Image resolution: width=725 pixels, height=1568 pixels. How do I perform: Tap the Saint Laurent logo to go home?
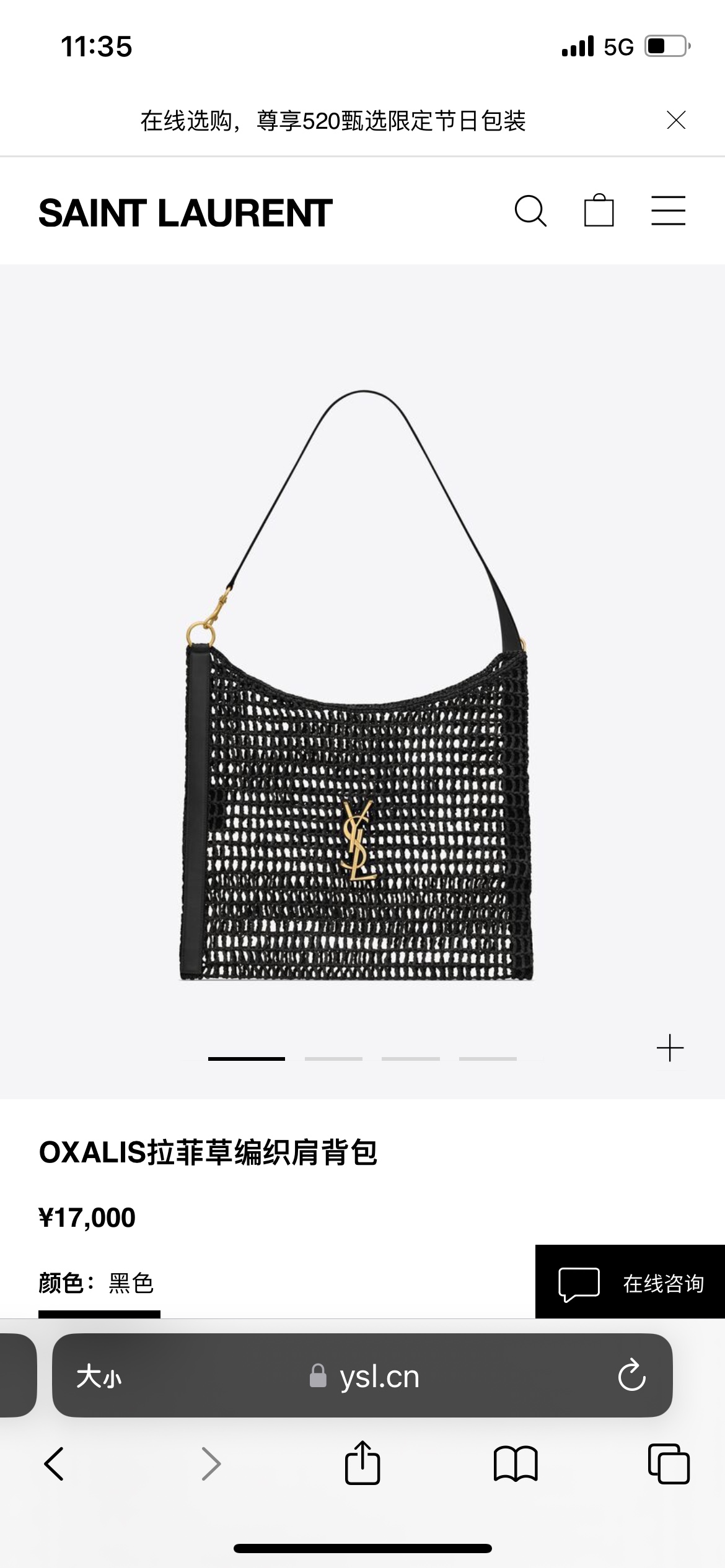pyautogui.click(x=185, y=213)
